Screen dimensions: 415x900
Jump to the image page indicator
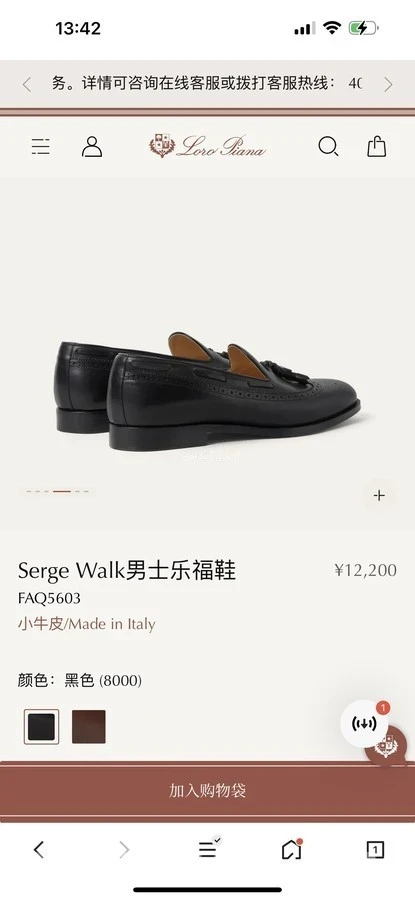(x=57, y=492)
